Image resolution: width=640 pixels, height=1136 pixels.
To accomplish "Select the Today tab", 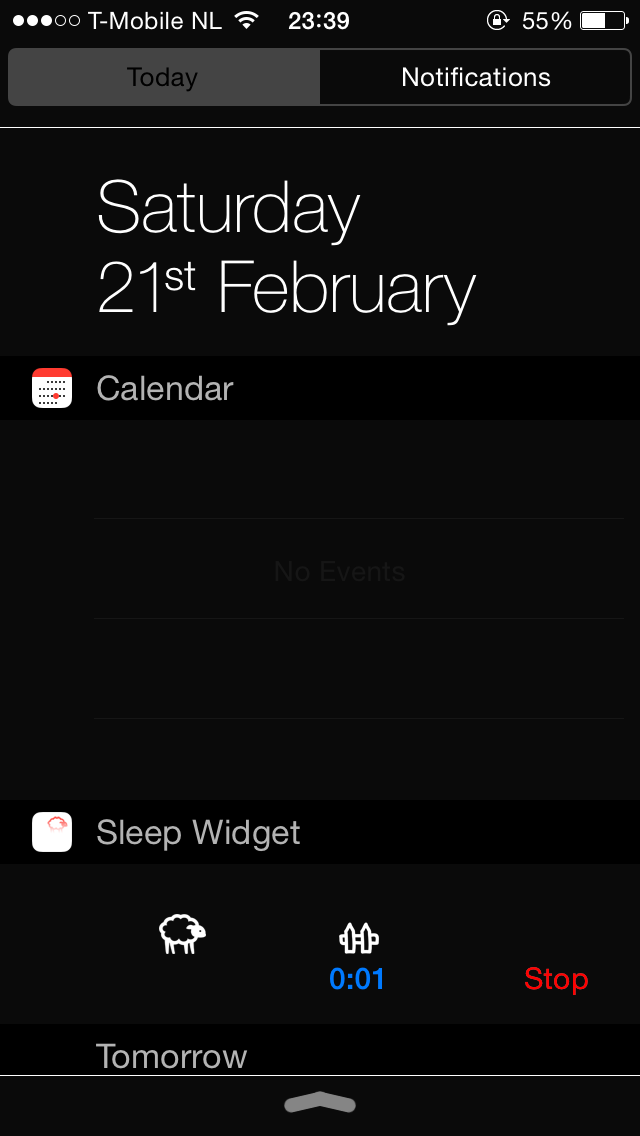I will pos(163,77).
